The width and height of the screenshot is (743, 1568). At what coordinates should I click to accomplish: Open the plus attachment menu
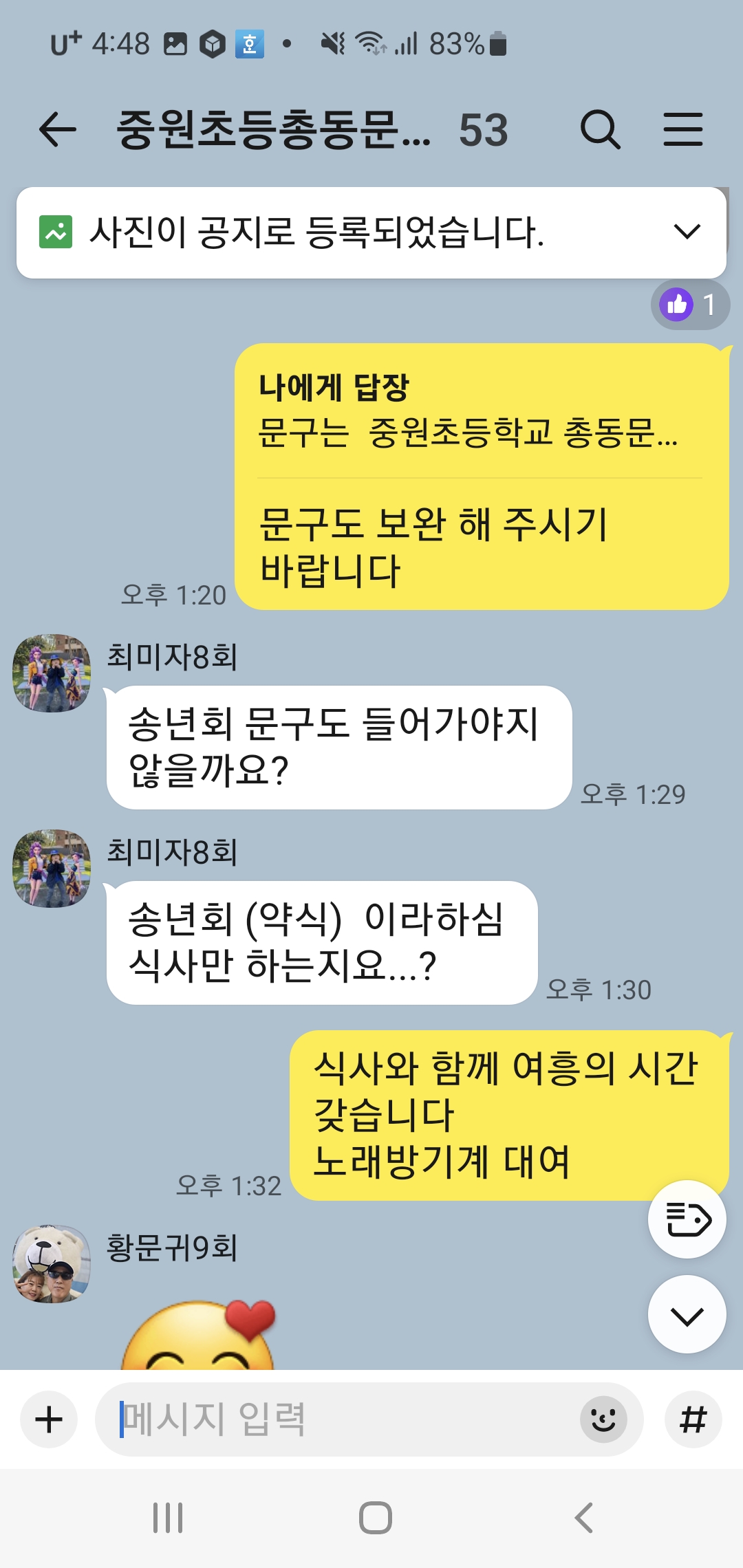click(x=49, y=1419)
